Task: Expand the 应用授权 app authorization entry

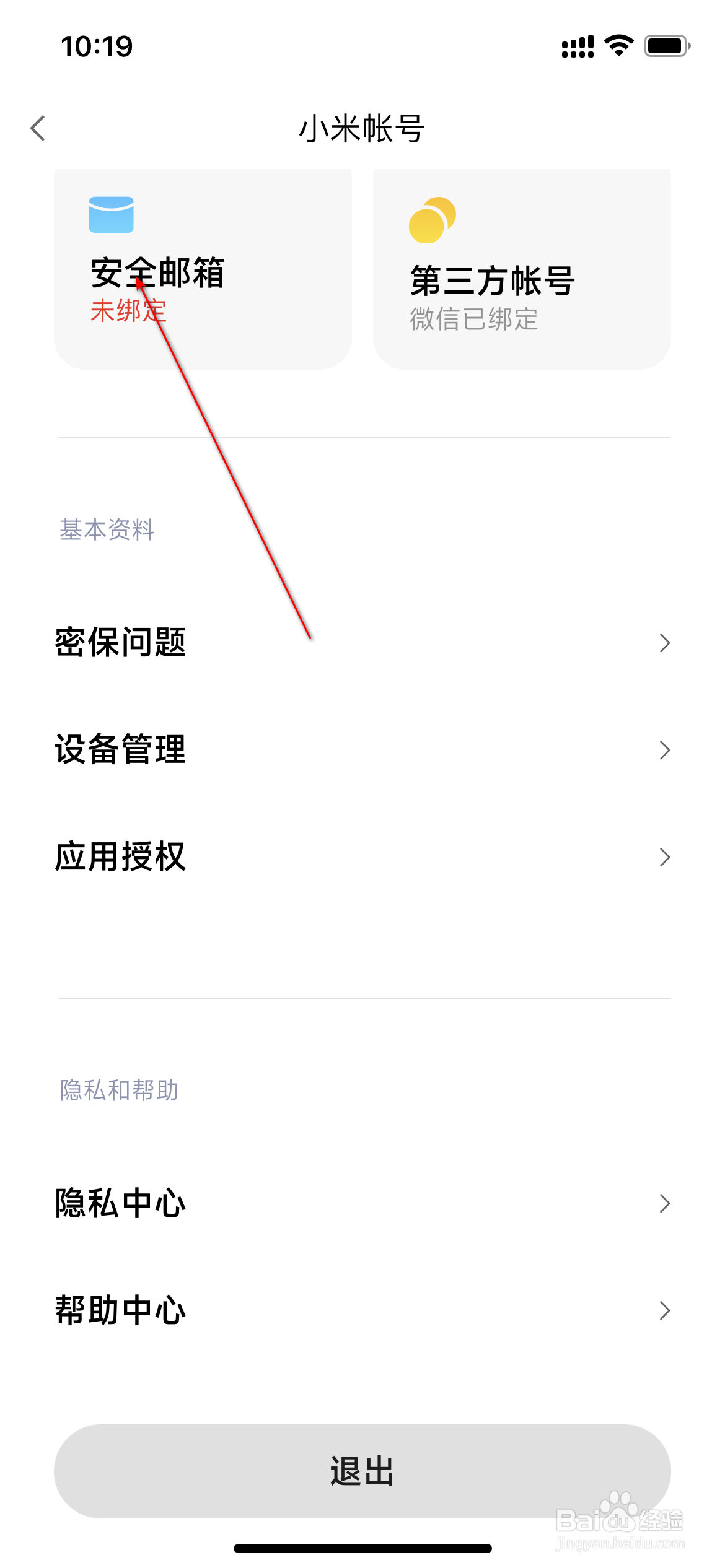Action: 362,857
